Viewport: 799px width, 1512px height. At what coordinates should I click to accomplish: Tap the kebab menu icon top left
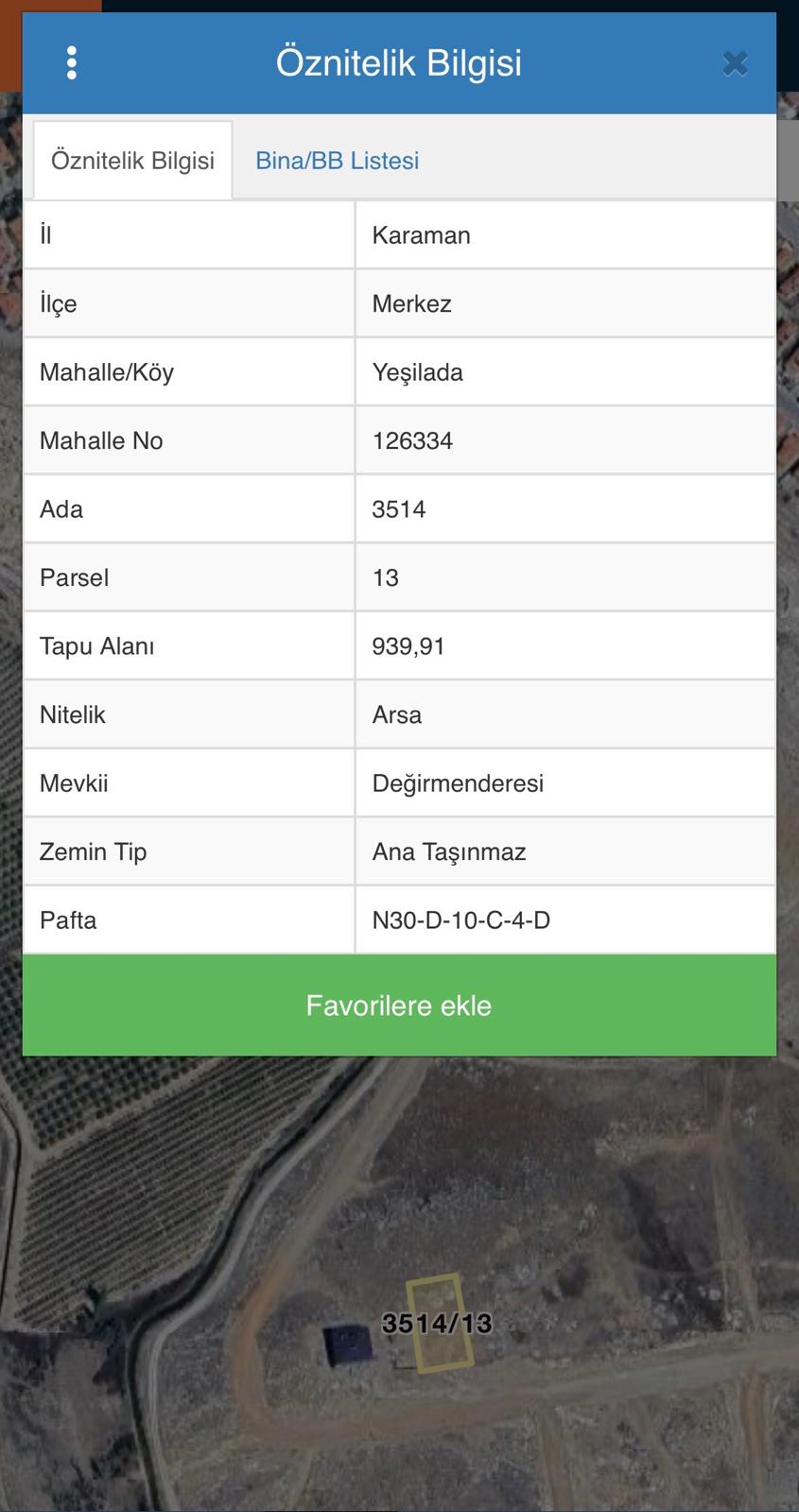(72, 62)
